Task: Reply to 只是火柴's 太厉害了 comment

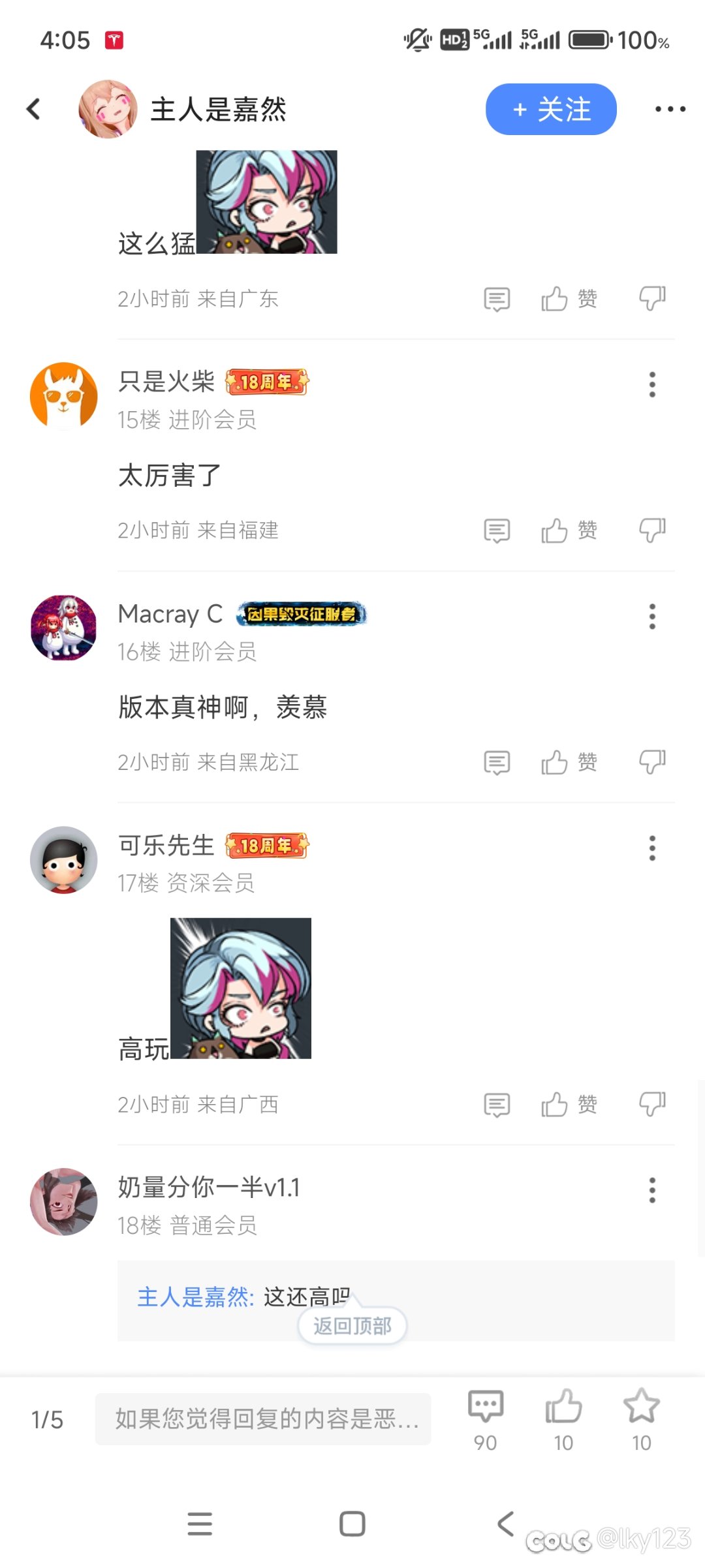Action: tap(497, 530)
